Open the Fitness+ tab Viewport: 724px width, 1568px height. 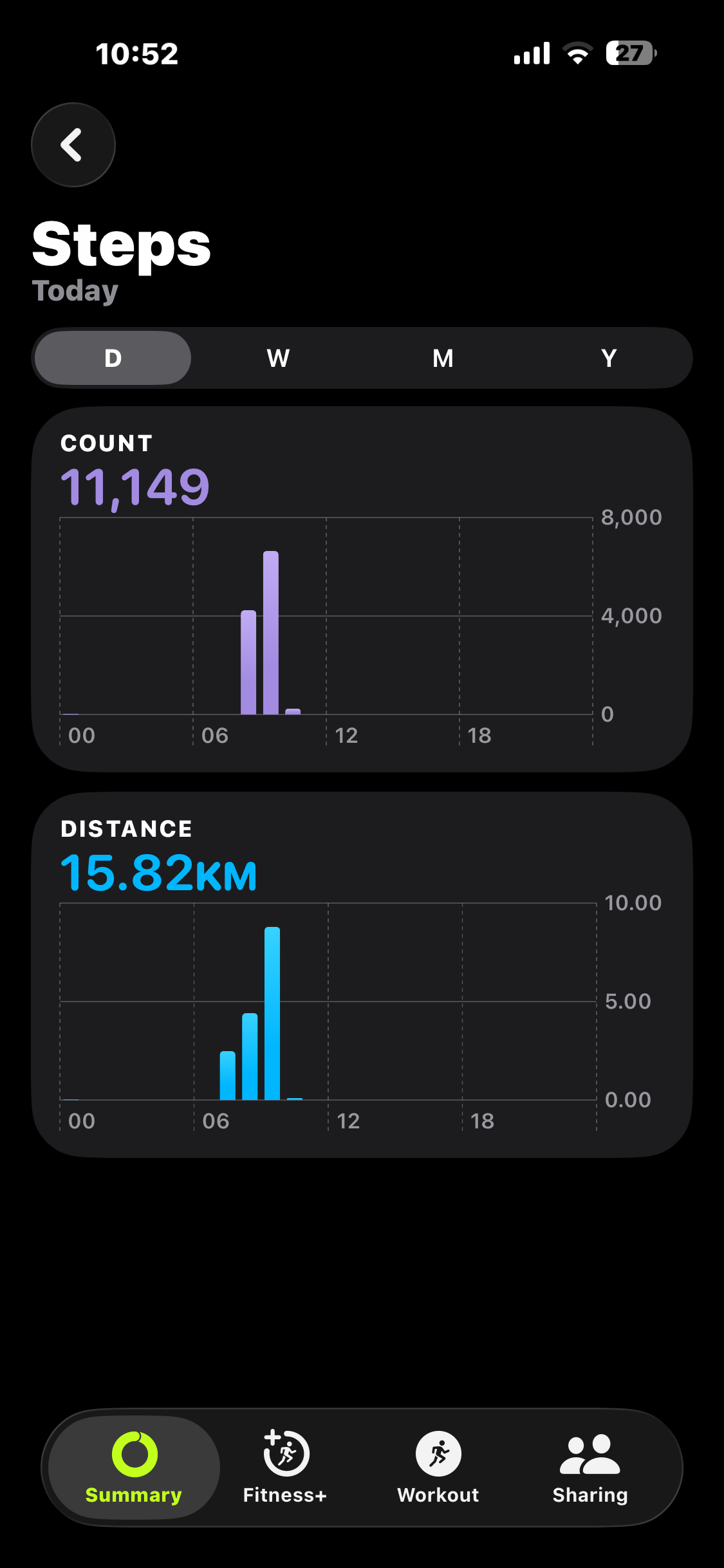point(285,1466)
